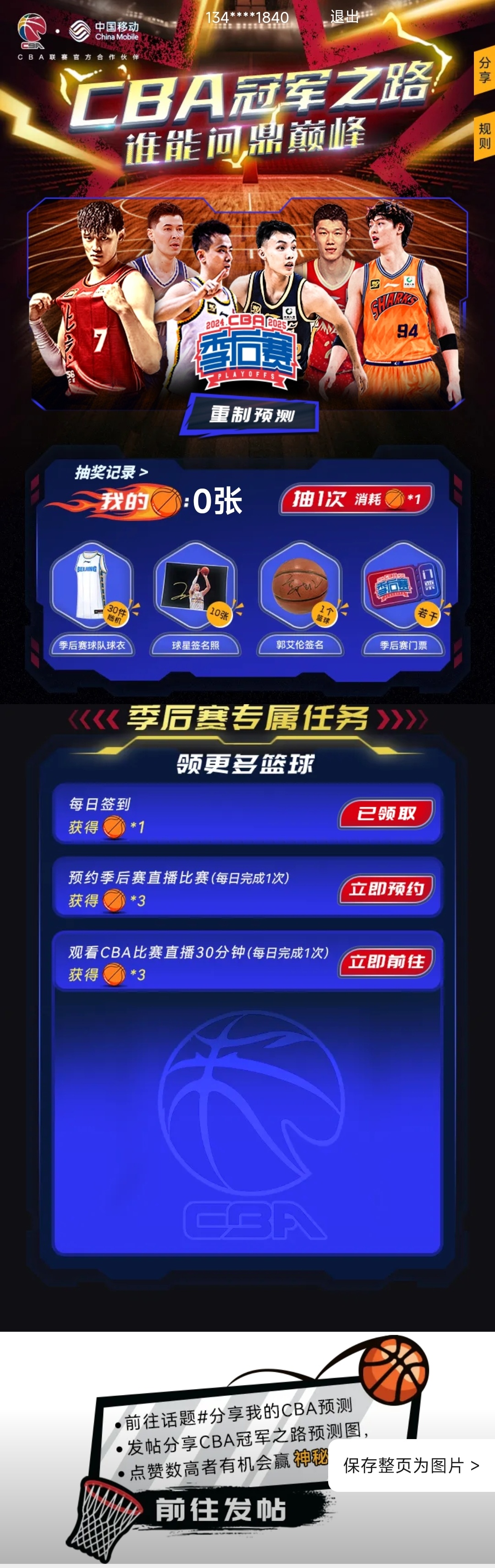Open 抽奖记录 lottery history
495x1568 pixels.
click(111, 473)
